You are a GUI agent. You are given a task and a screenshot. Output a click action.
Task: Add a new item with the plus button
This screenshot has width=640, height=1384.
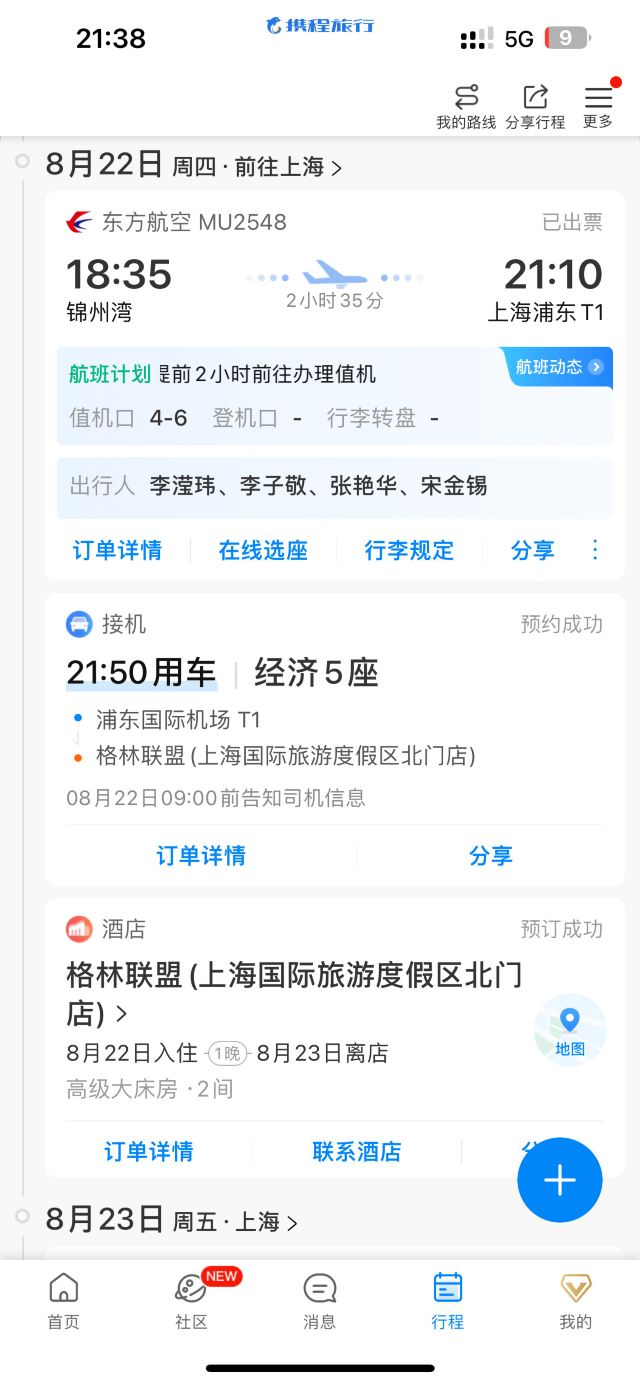click(x=560, y=1180)
